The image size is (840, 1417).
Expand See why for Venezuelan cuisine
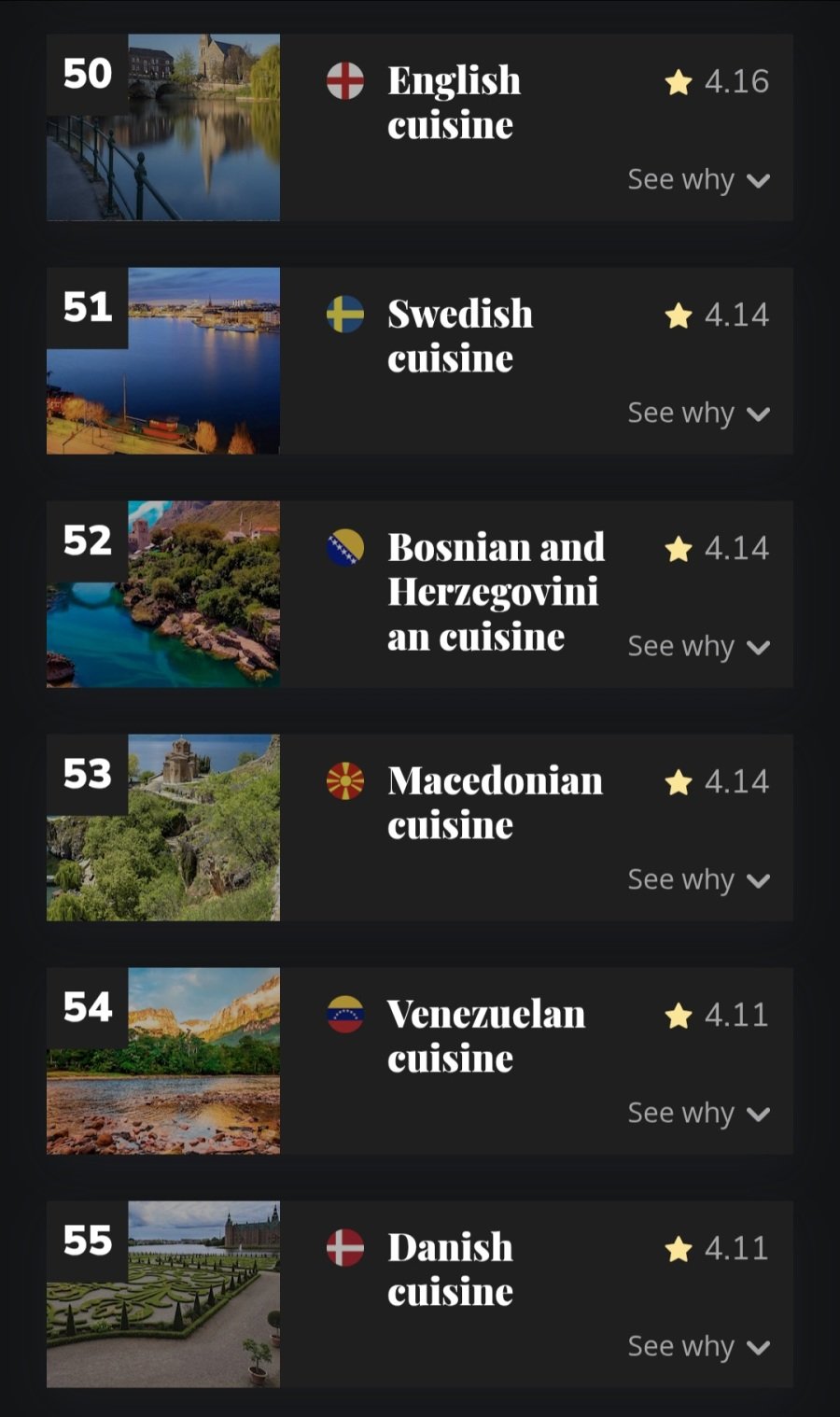[698, 1113]
